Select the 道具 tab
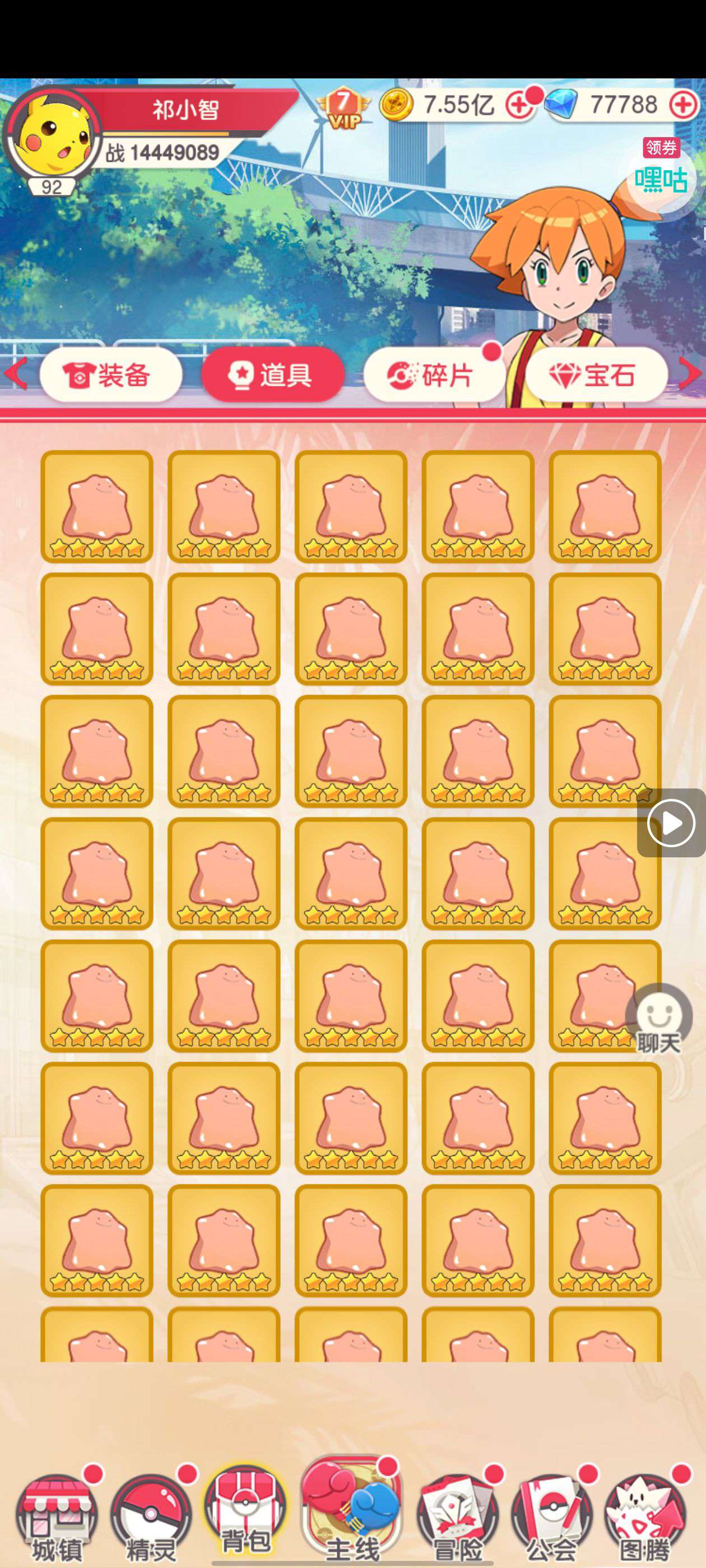706x1568 pixels. click(x=272, y=375)
